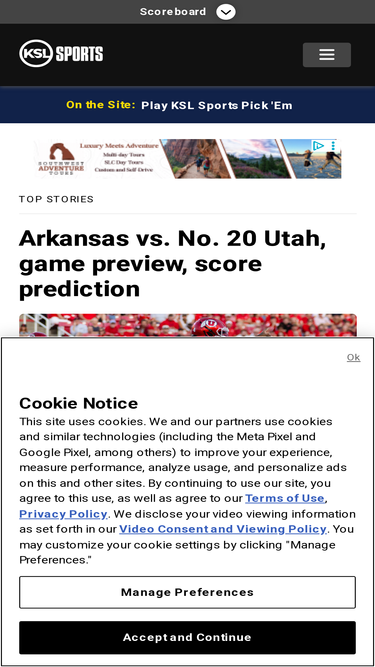The width and height of the screenshot is (375, 667).
Task: Tap Manage Preferences button
Action: click(x=188, y=592)
